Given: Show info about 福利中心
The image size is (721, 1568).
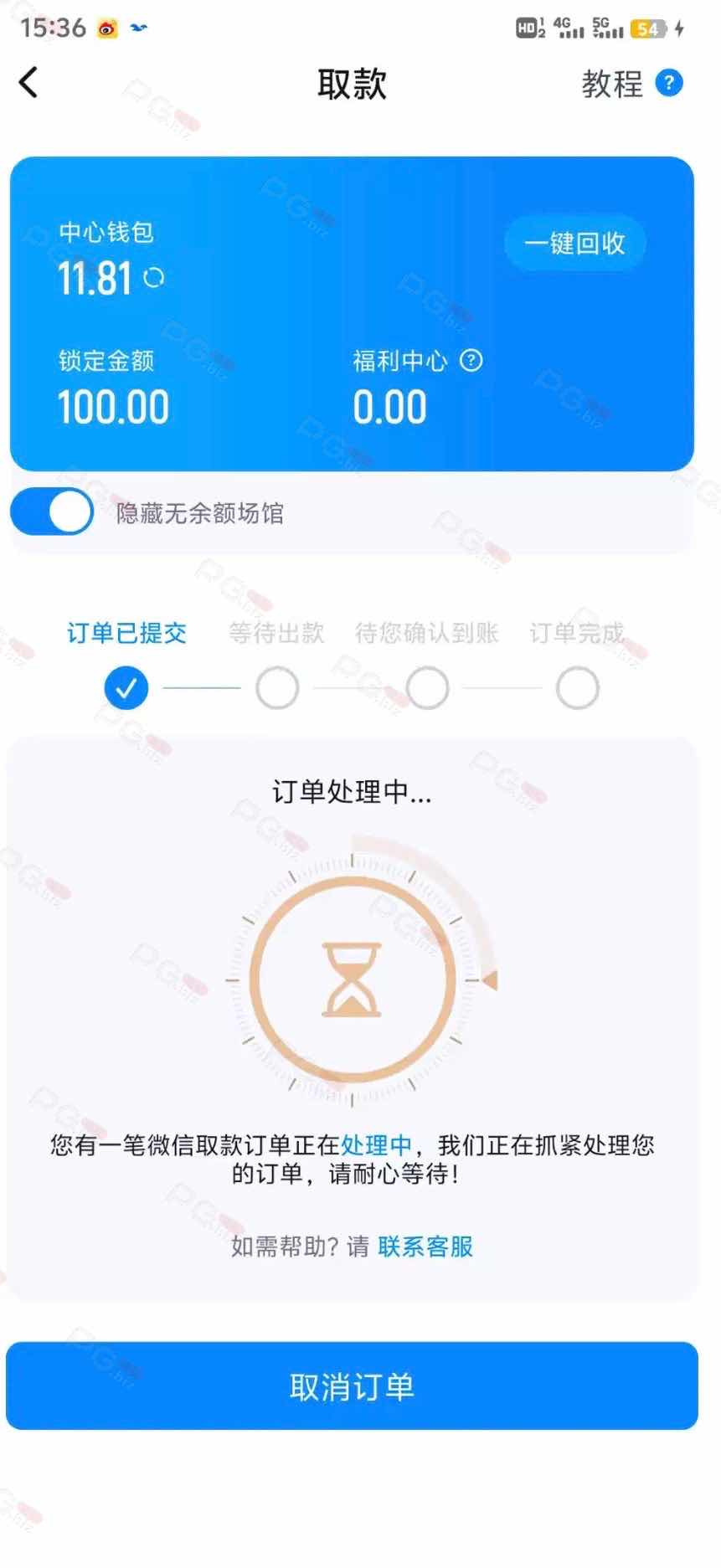Looking at the screenshot, I should 472,361.
